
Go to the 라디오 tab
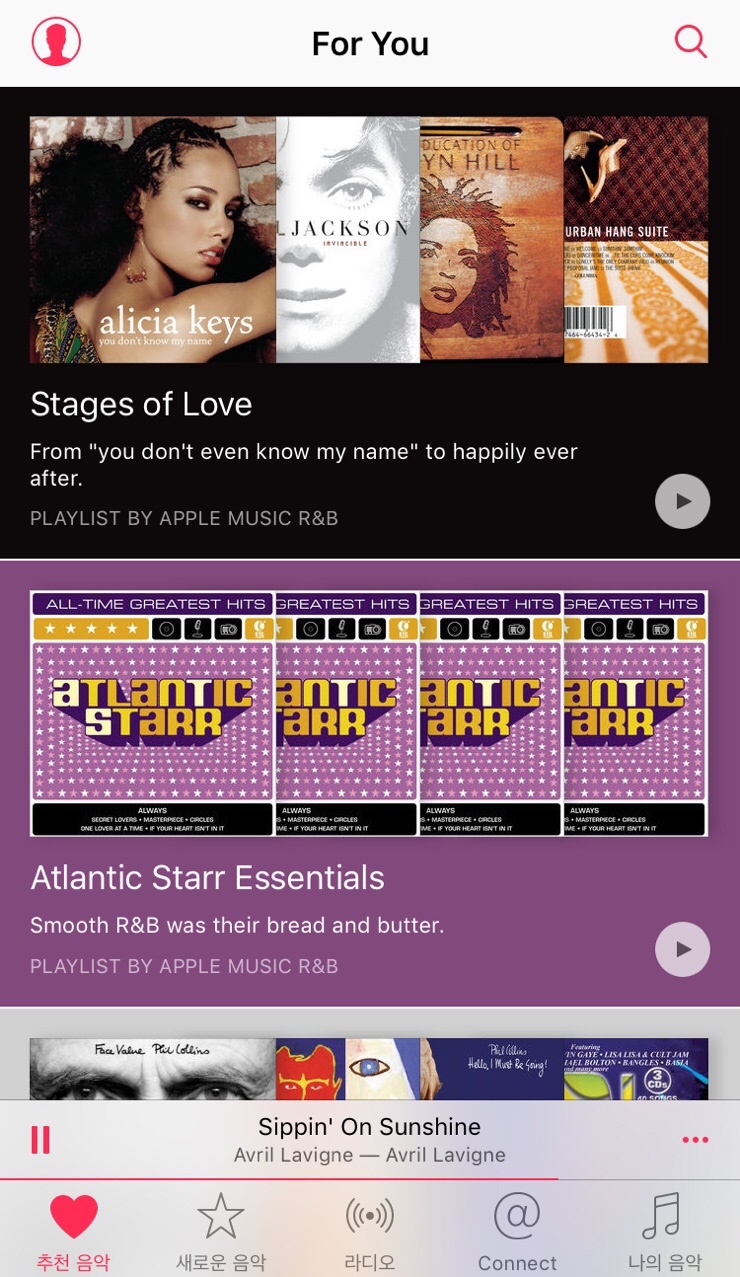(x=369, y=1232)
